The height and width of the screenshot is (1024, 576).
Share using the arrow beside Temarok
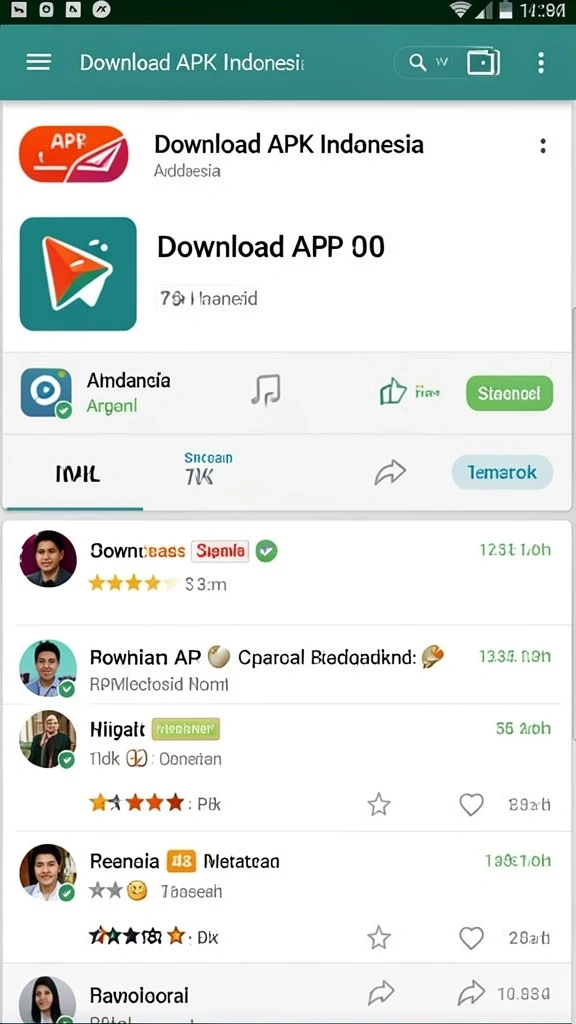(x=391, y=472)
